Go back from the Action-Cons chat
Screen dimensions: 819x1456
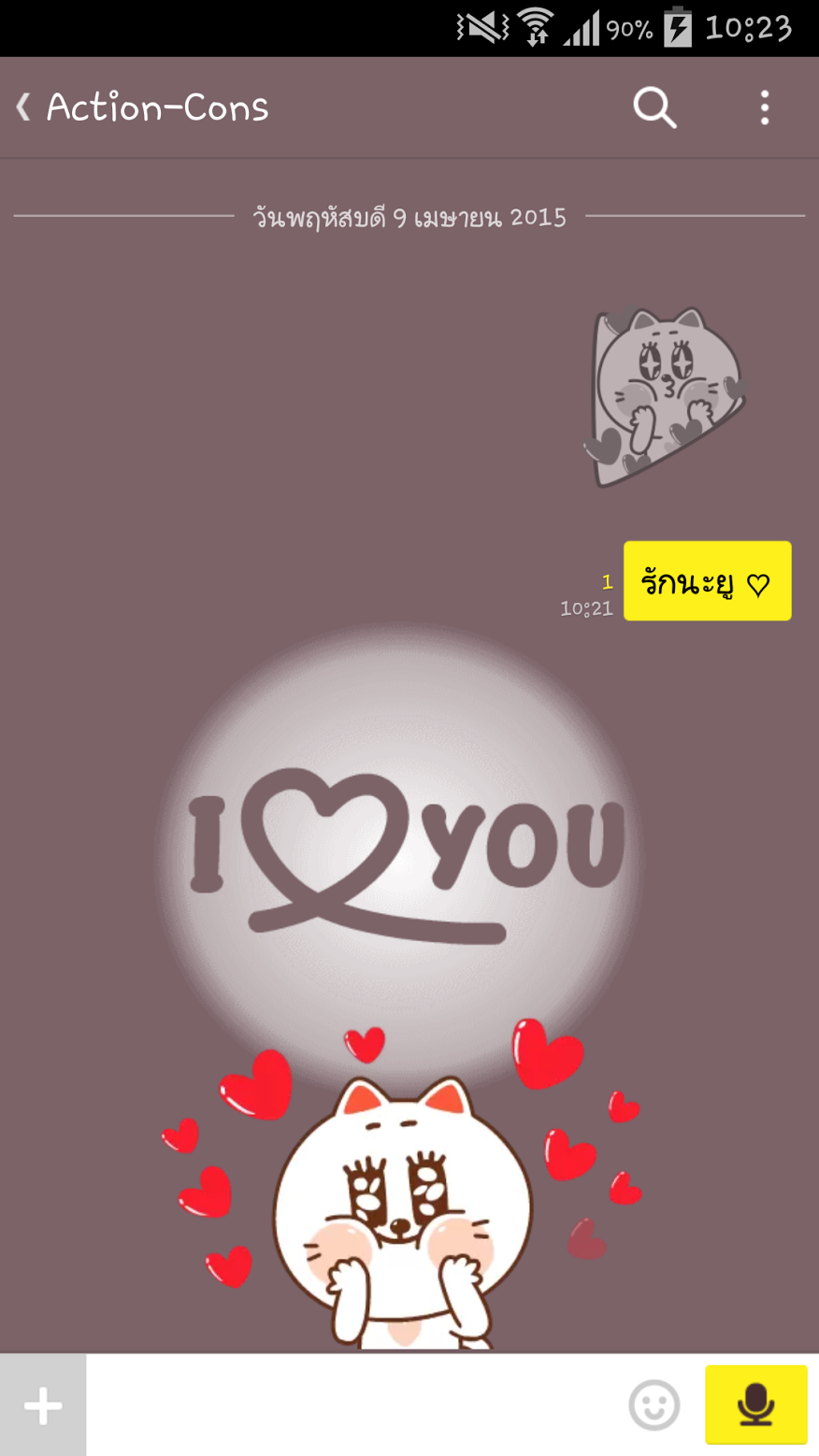pyautogui.click(x=24, y=107)
